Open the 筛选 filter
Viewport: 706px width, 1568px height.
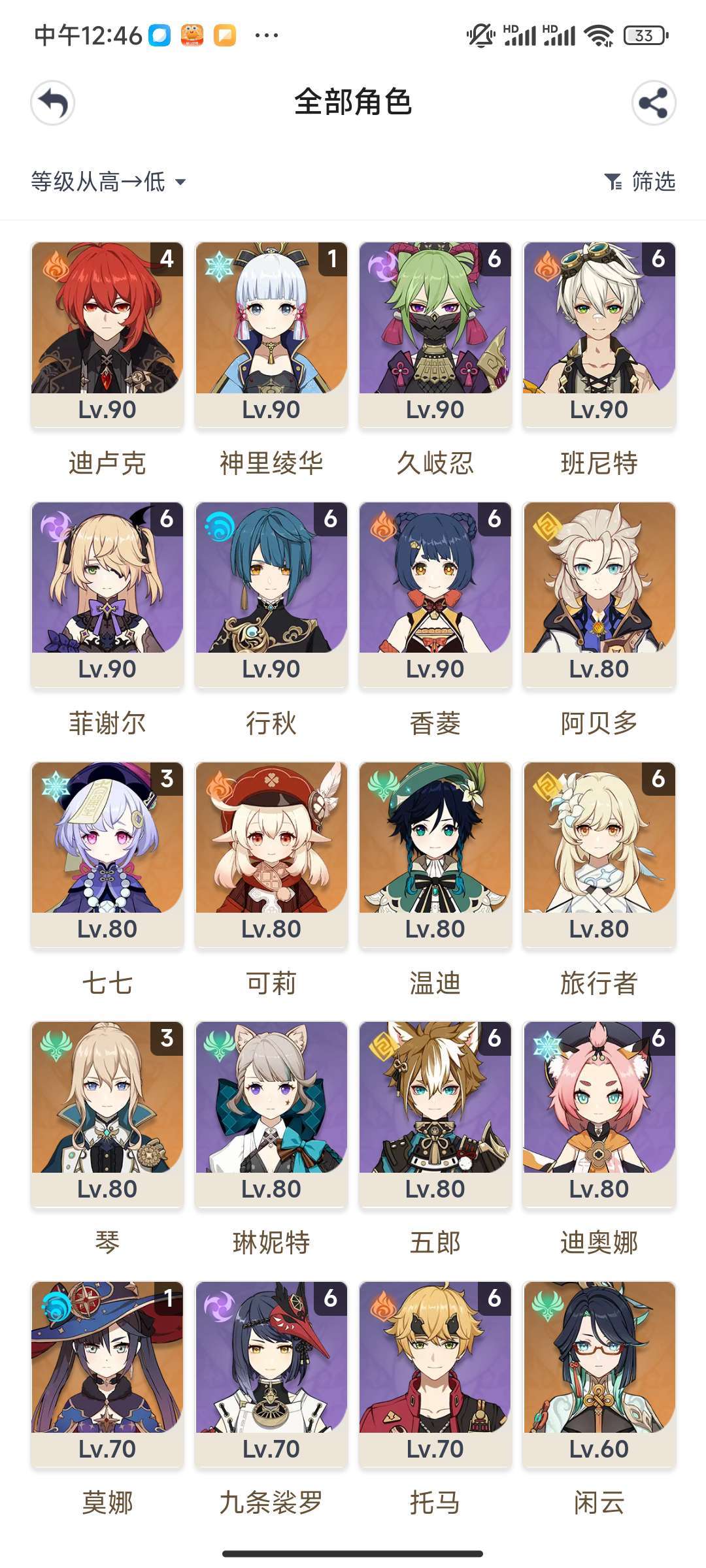point(640,182)
